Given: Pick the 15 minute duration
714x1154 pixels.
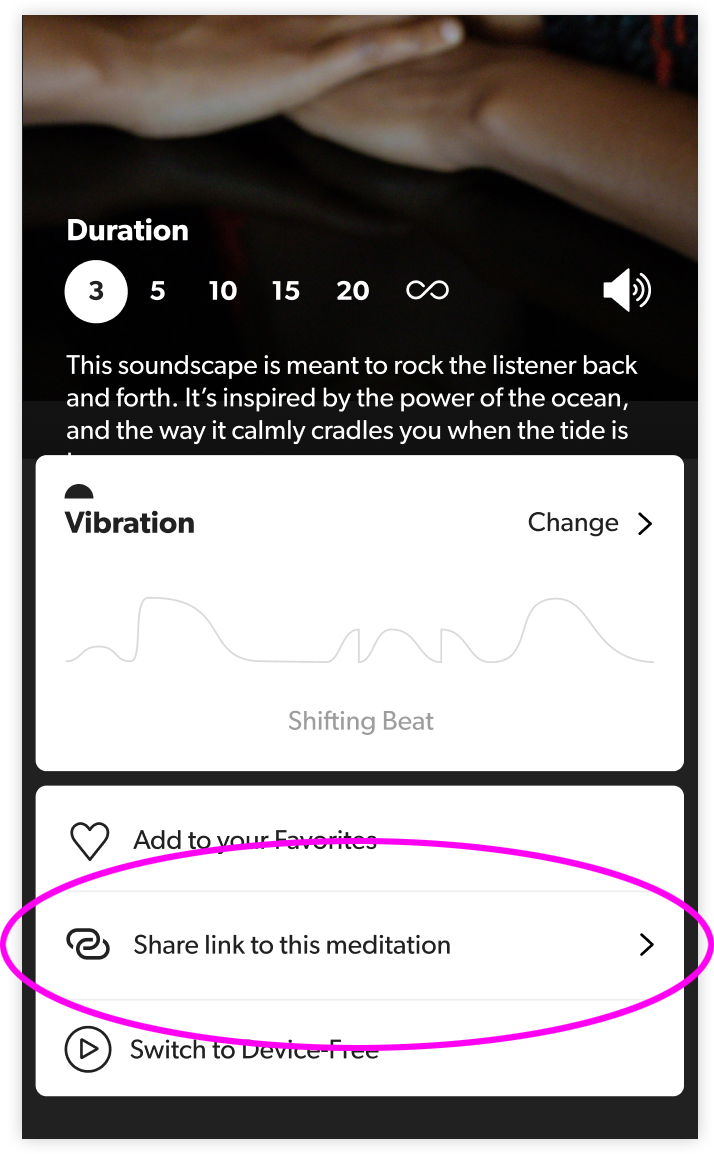Looking at the screenshot, I should [x=286, y=291].
